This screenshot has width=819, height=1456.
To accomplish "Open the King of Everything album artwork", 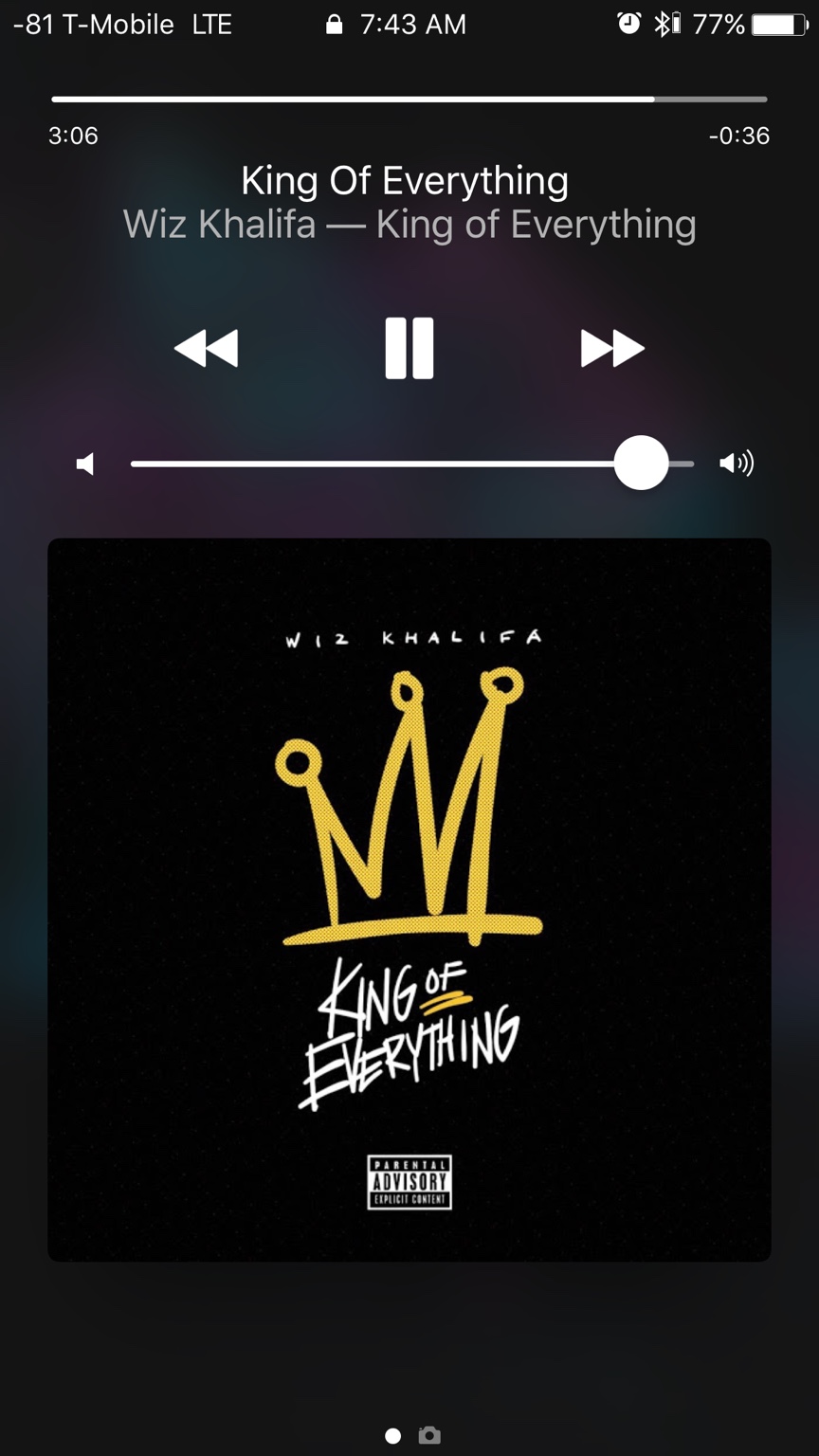I will [409, 899].
